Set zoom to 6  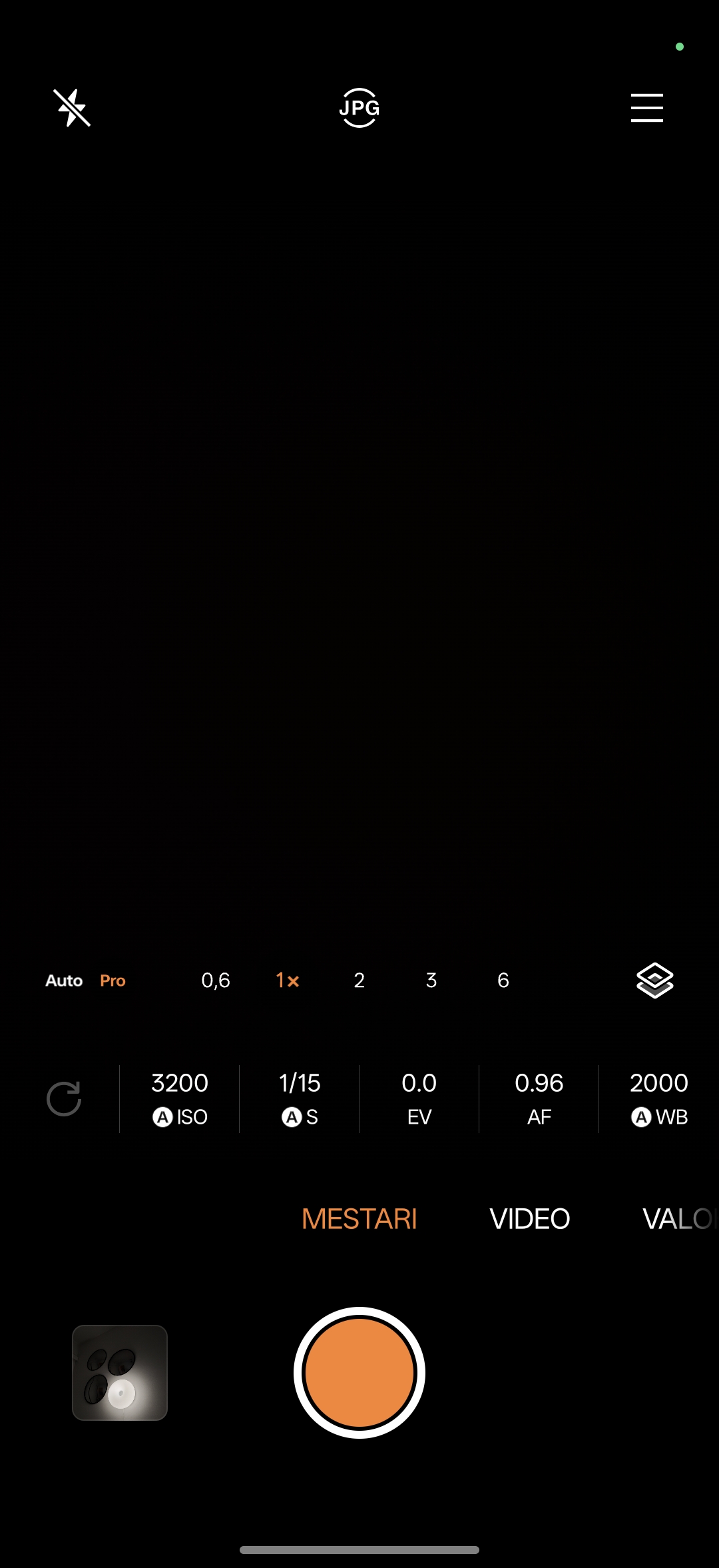(503, 980)
